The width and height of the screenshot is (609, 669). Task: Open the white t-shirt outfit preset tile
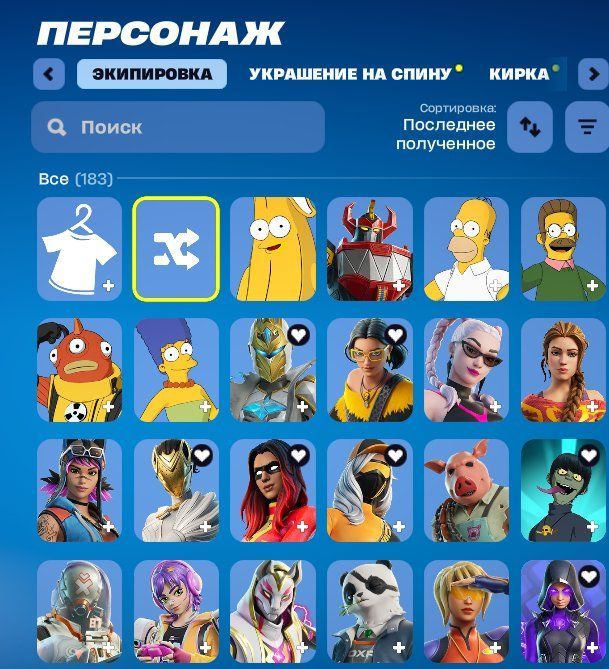click(80, 249)
